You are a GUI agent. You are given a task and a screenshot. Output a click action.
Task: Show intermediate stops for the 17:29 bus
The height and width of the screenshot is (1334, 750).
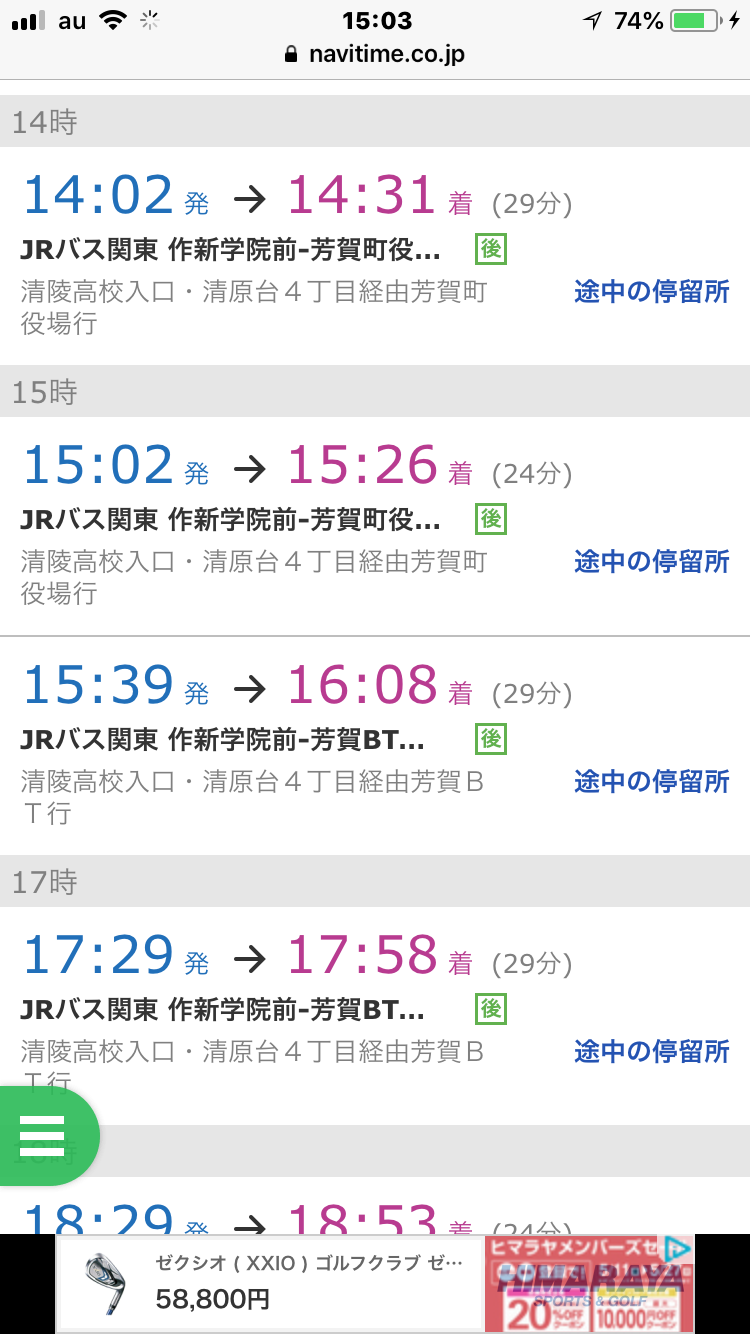point(651,1052)
